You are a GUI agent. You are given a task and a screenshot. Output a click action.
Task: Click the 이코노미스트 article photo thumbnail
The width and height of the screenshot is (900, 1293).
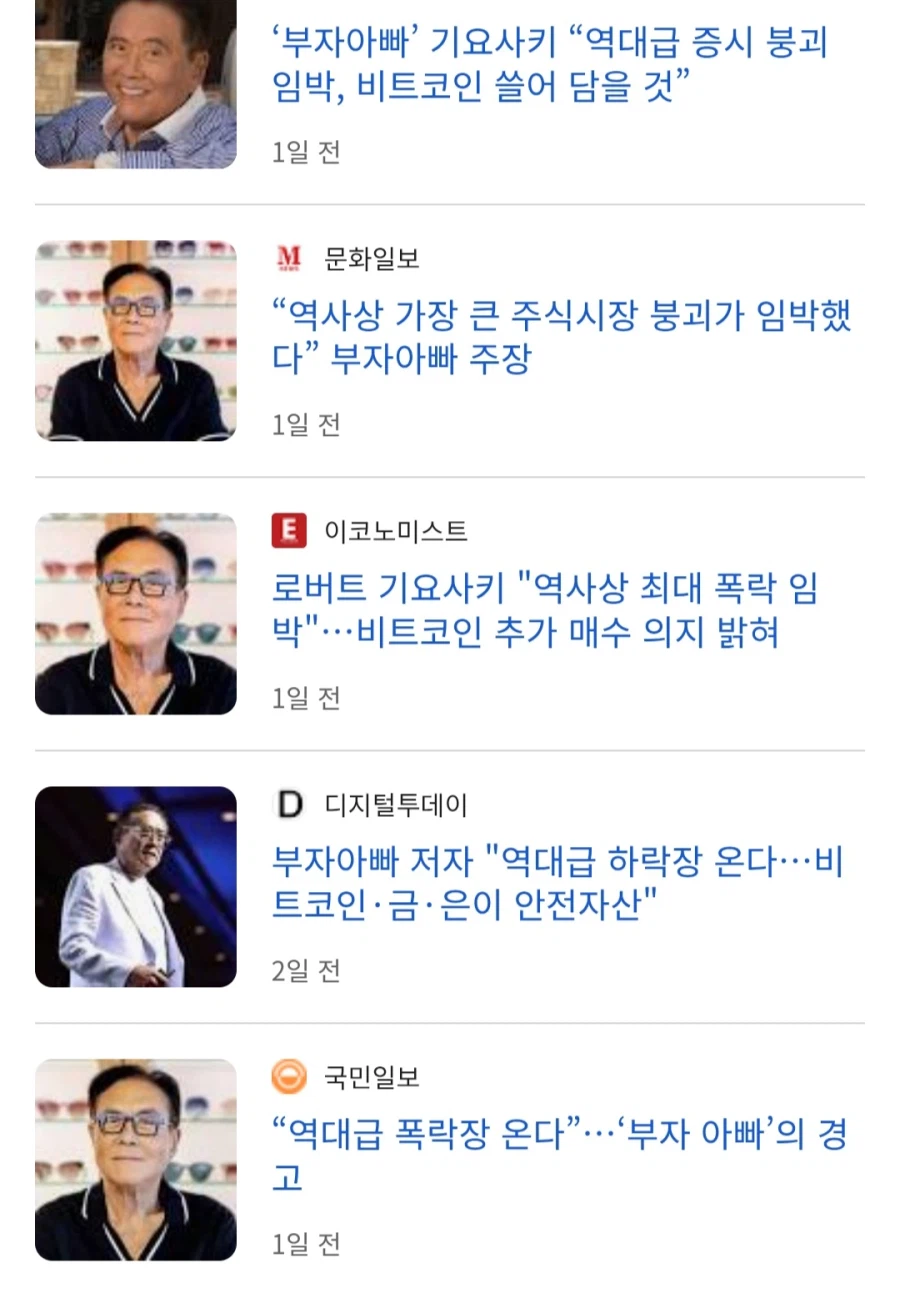135,614
